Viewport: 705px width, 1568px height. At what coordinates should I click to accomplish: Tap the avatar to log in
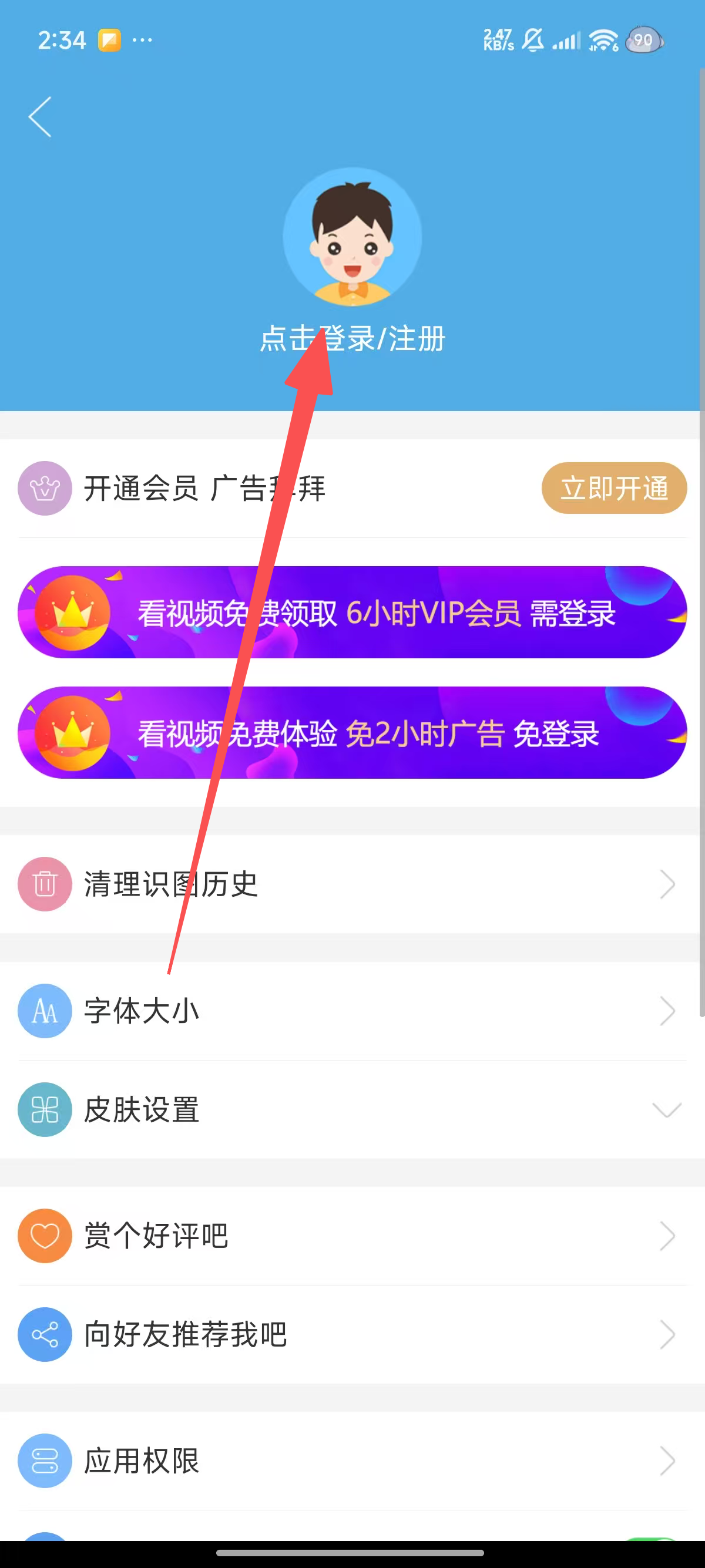click(352, 237)
